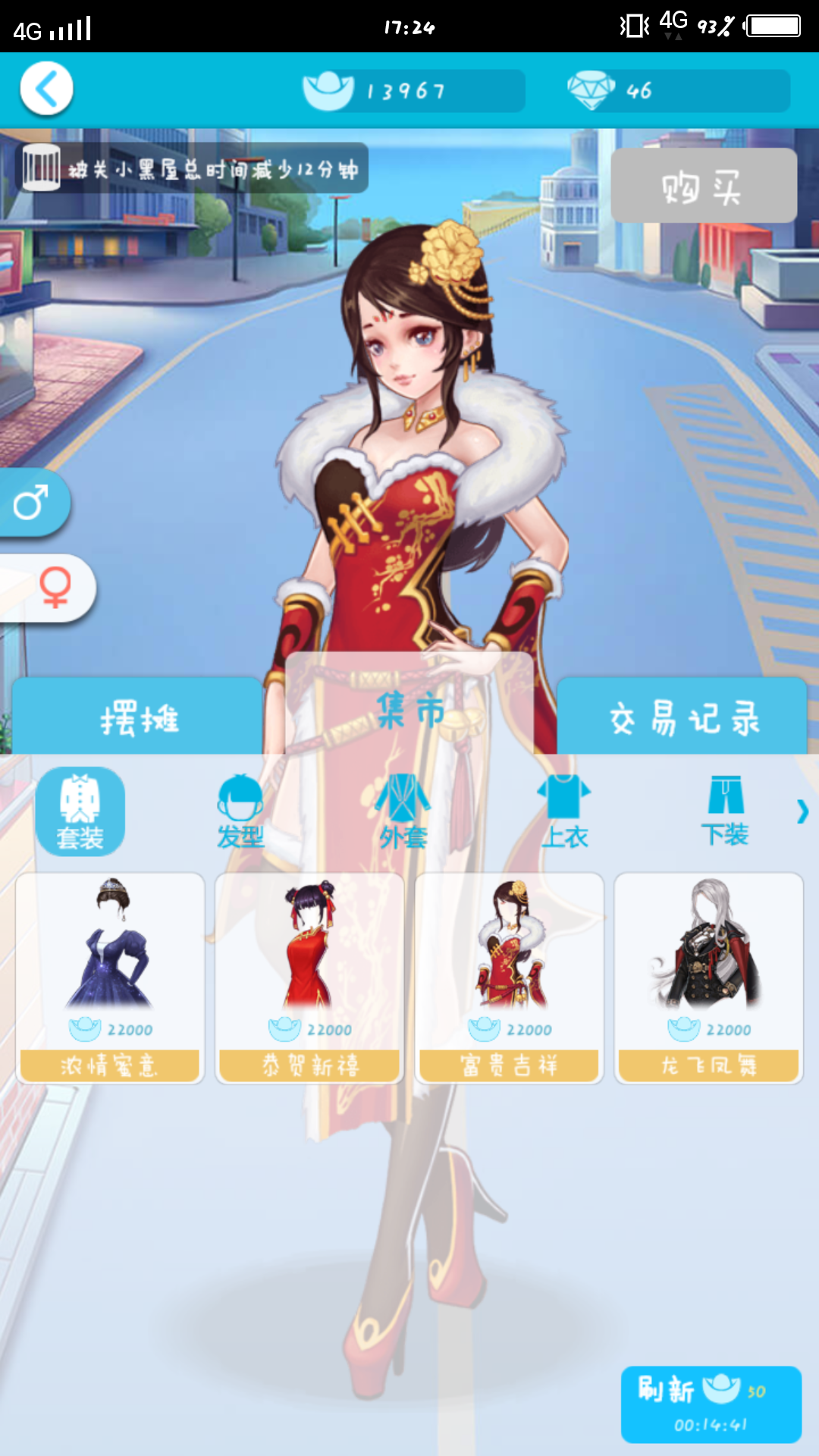Tap the 刷新 refresh button
819x1456 pixels.
pyautogui.click(x=711, y=1404)
